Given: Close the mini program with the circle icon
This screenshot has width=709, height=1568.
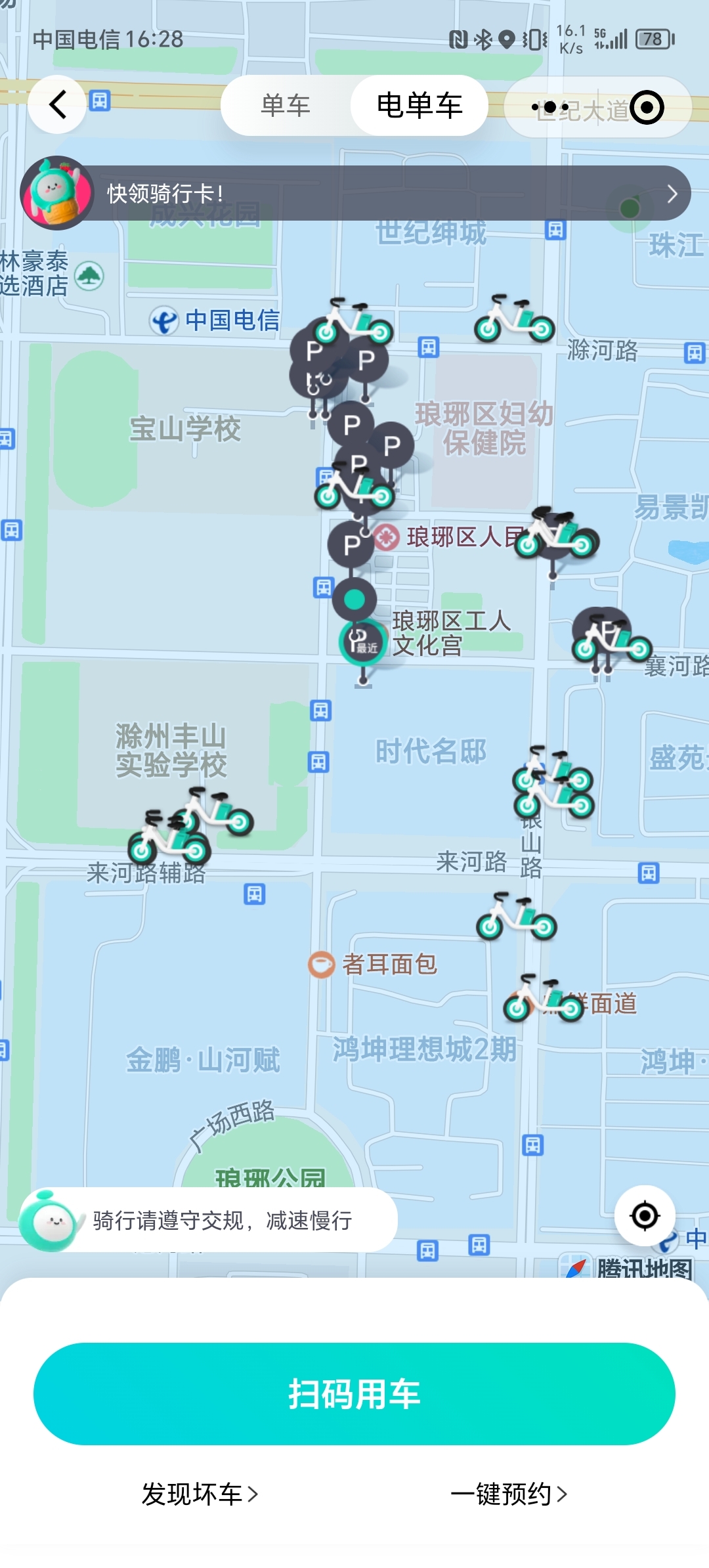Looking at the screenshot, I should click(x=647, y=107).
